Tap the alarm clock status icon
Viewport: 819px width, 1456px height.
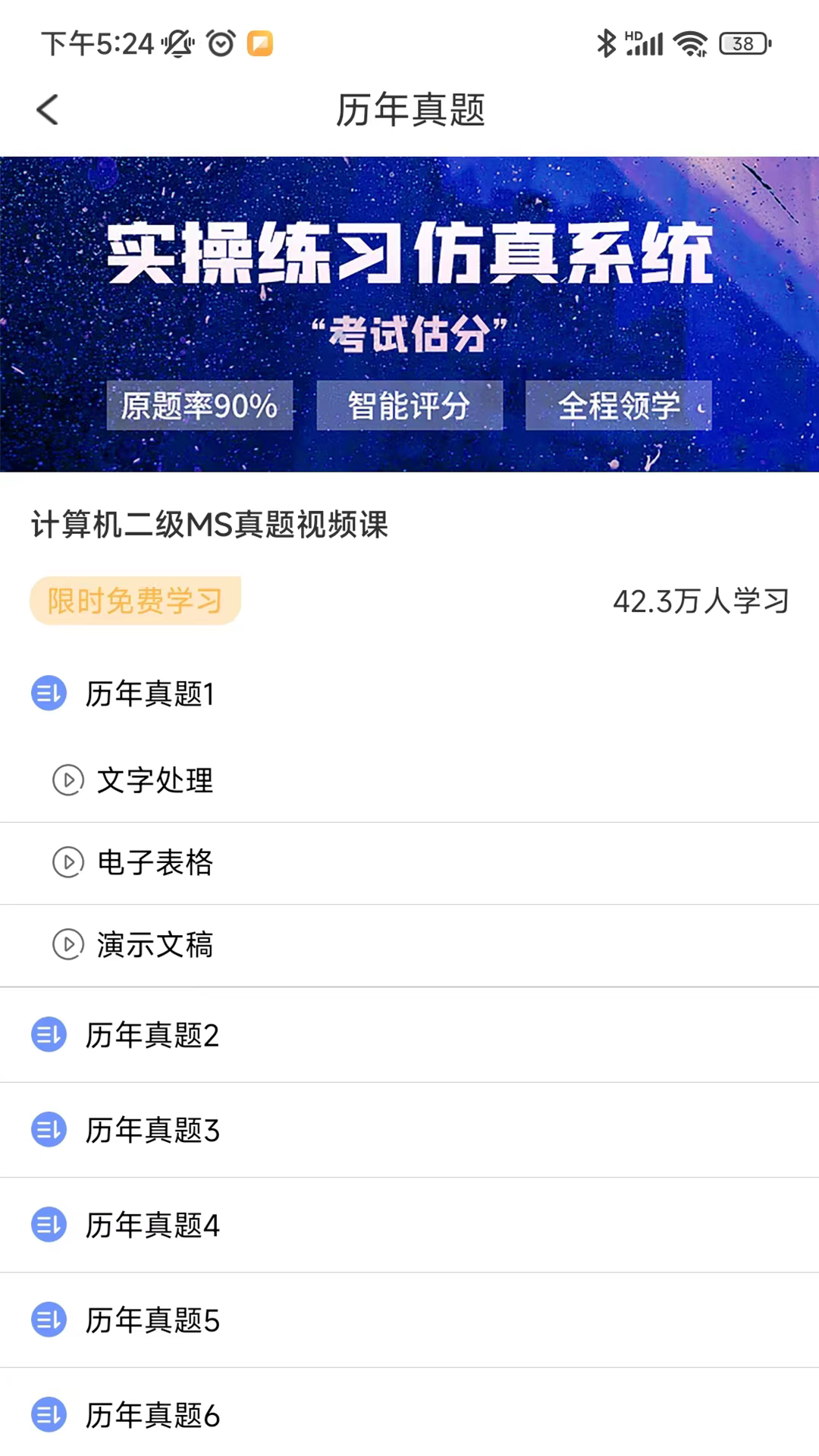click(219, 44)
